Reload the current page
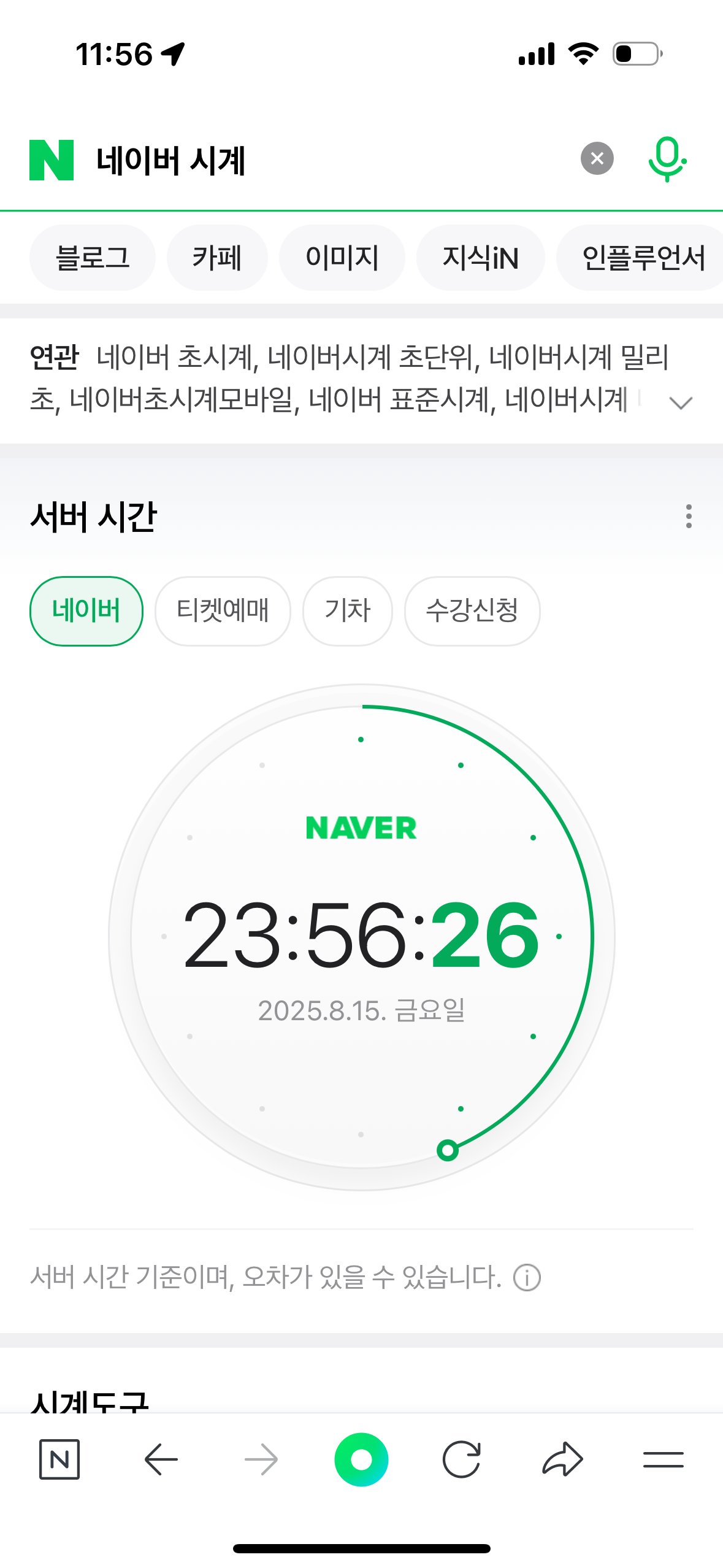Viewport: 723px width, 1568px height. point(461,1459)
